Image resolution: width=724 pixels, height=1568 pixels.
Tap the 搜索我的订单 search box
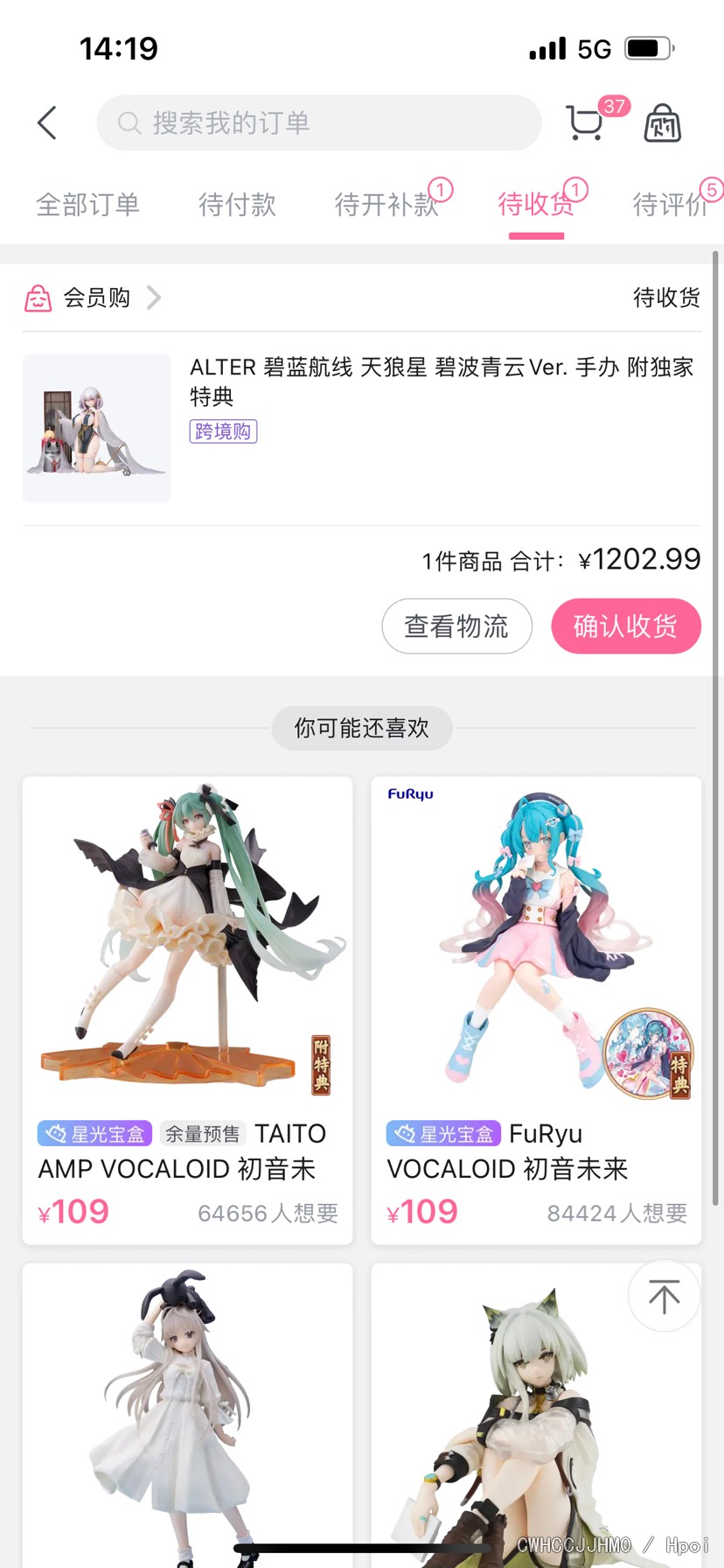click(319, 123)
